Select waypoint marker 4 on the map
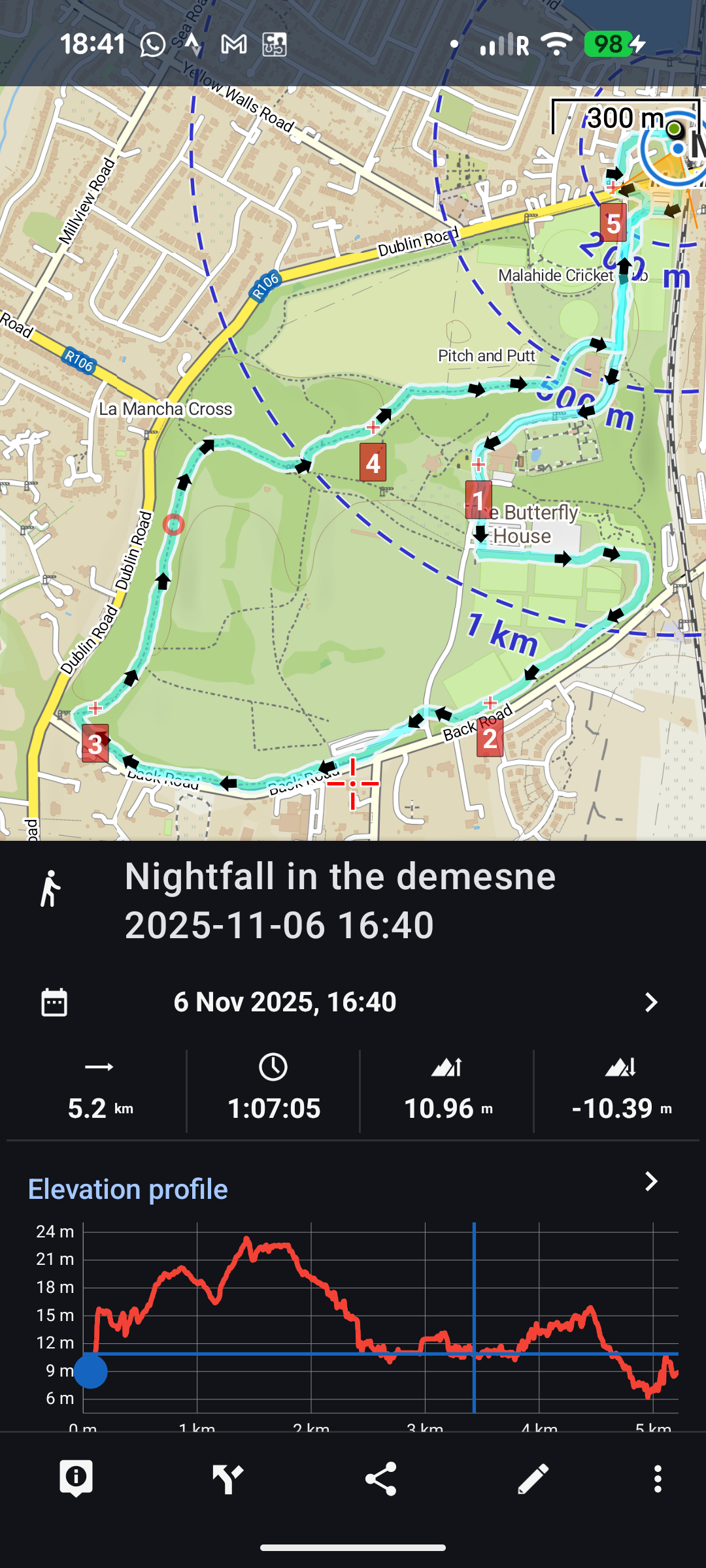Image resolution: width=706 pixels, height=1568 pixels. (x=373, y=463)
